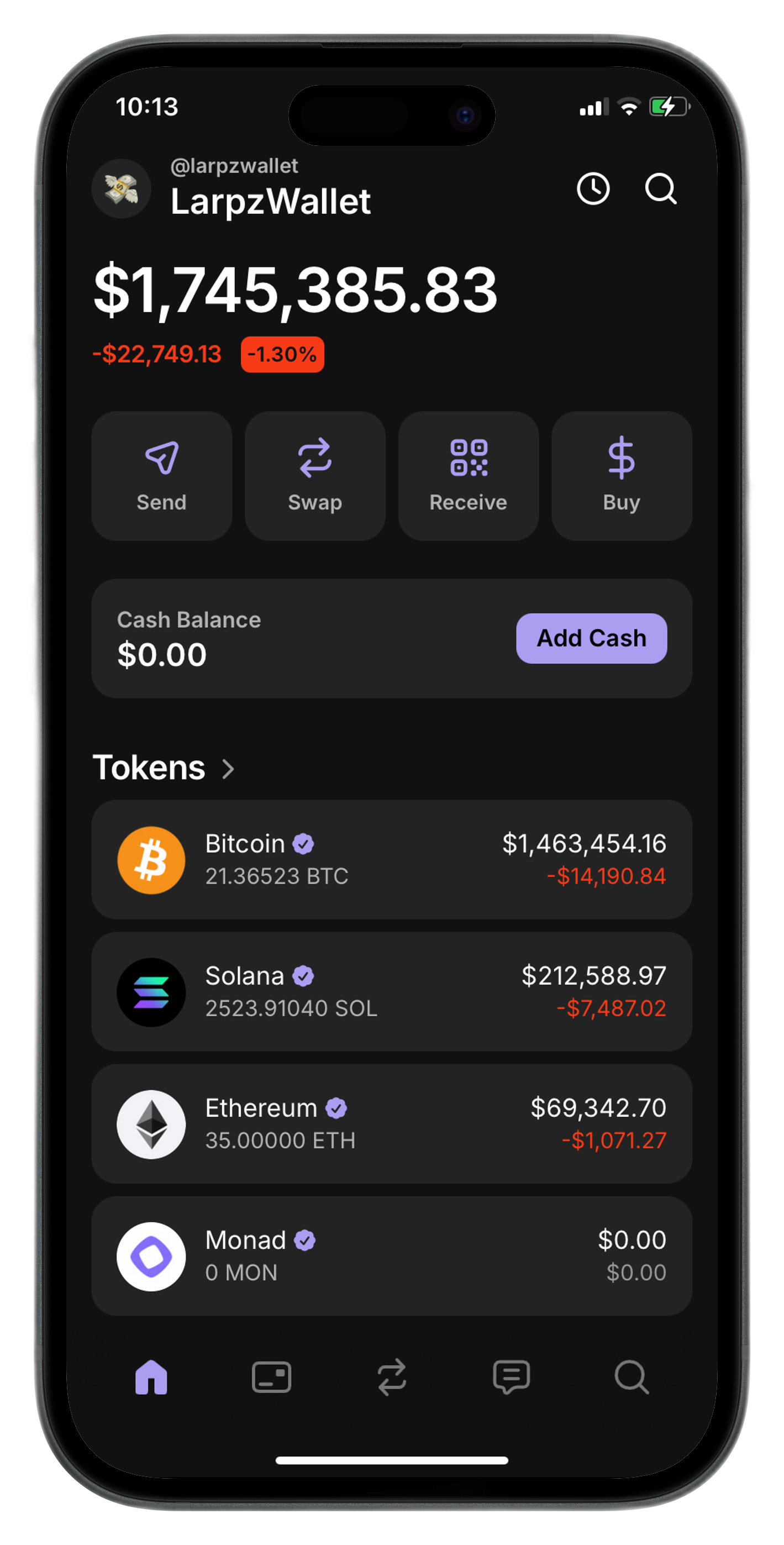
Task: Open the LarpzWallet profile avatar
Action: pos(121,189)
